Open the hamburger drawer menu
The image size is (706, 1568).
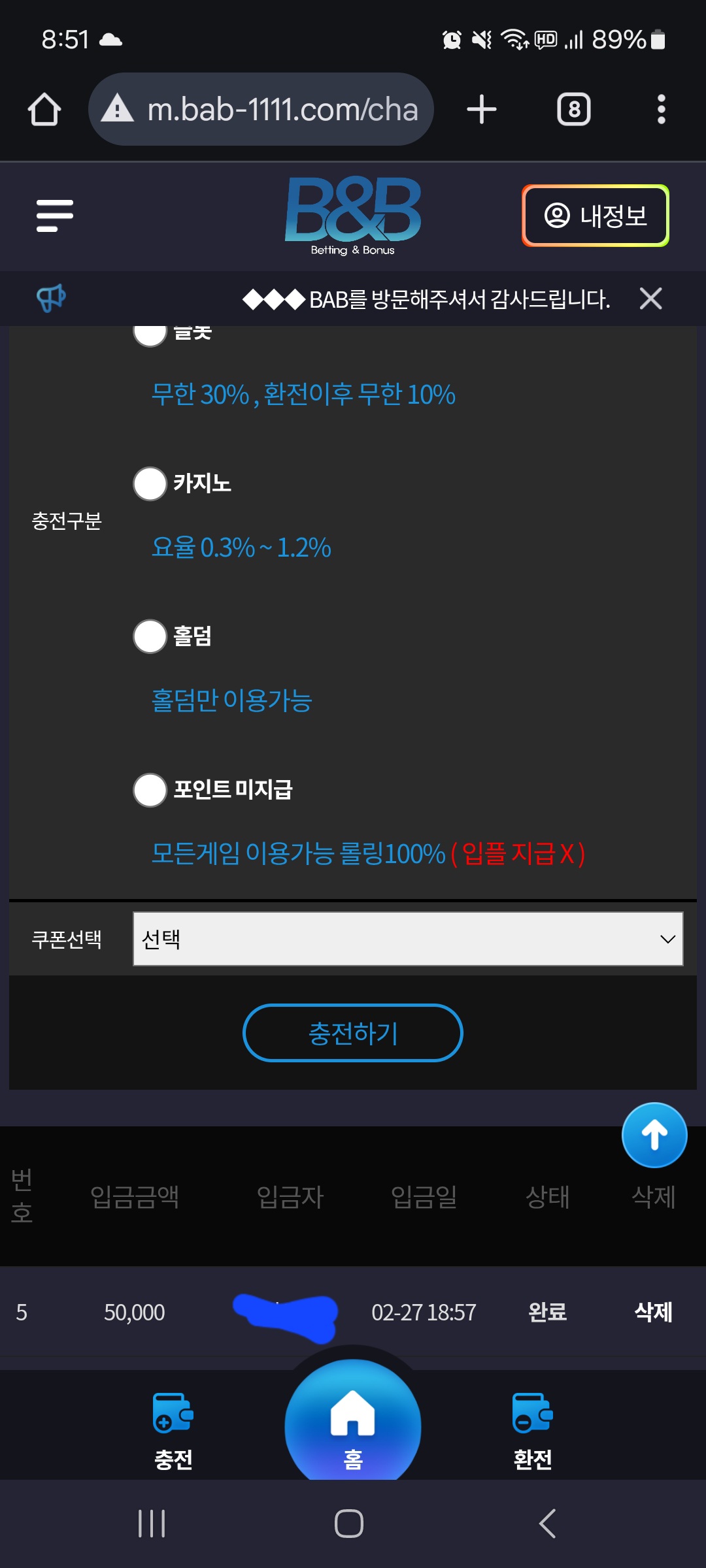(55, 216)
